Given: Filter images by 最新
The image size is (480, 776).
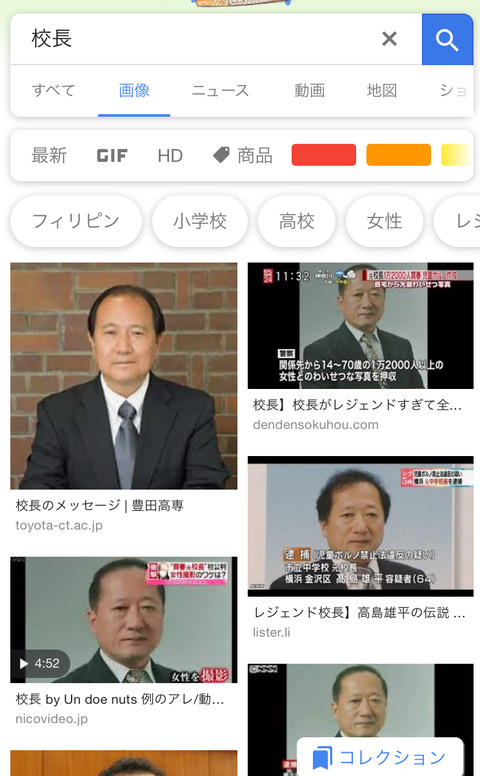Looking at the screenshot, I should point(48,155).
